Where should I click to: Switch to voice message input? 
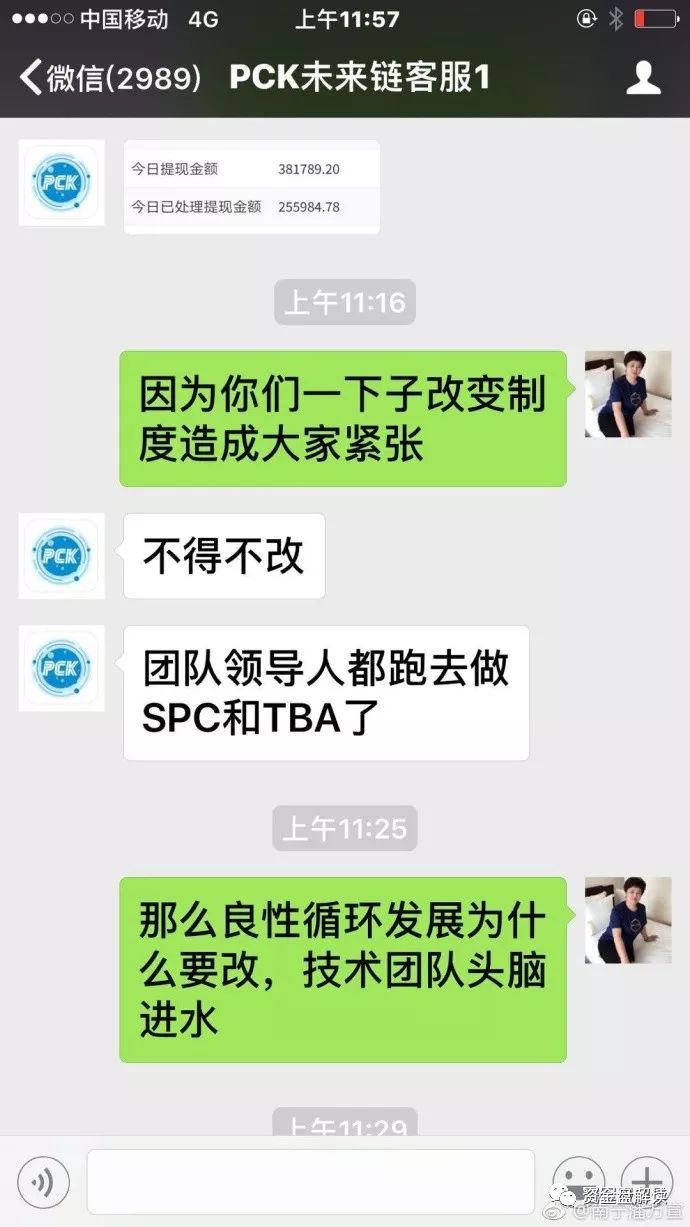click(x=43, y=1183)
